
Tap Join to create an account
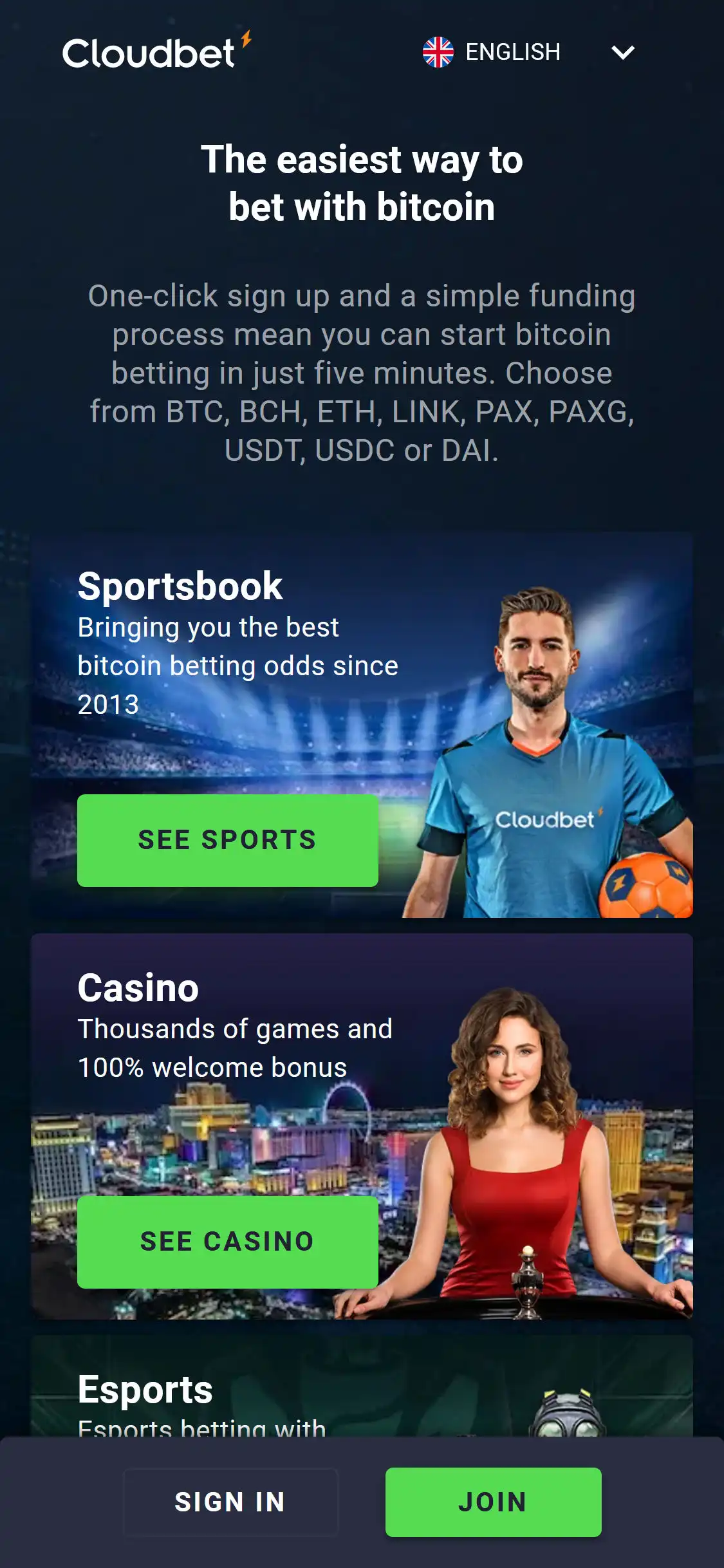pos(493,1502)
